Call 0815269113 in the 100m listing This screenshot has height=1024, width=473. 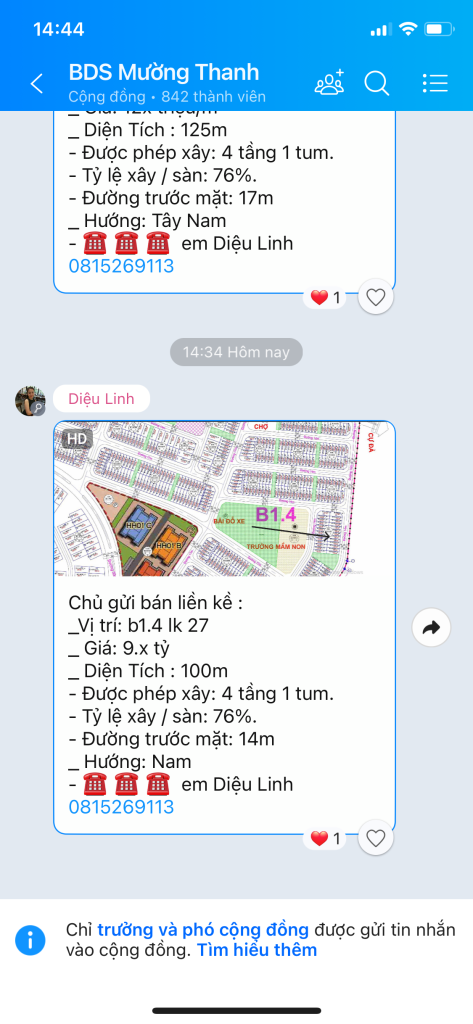[x=122, y=807]
